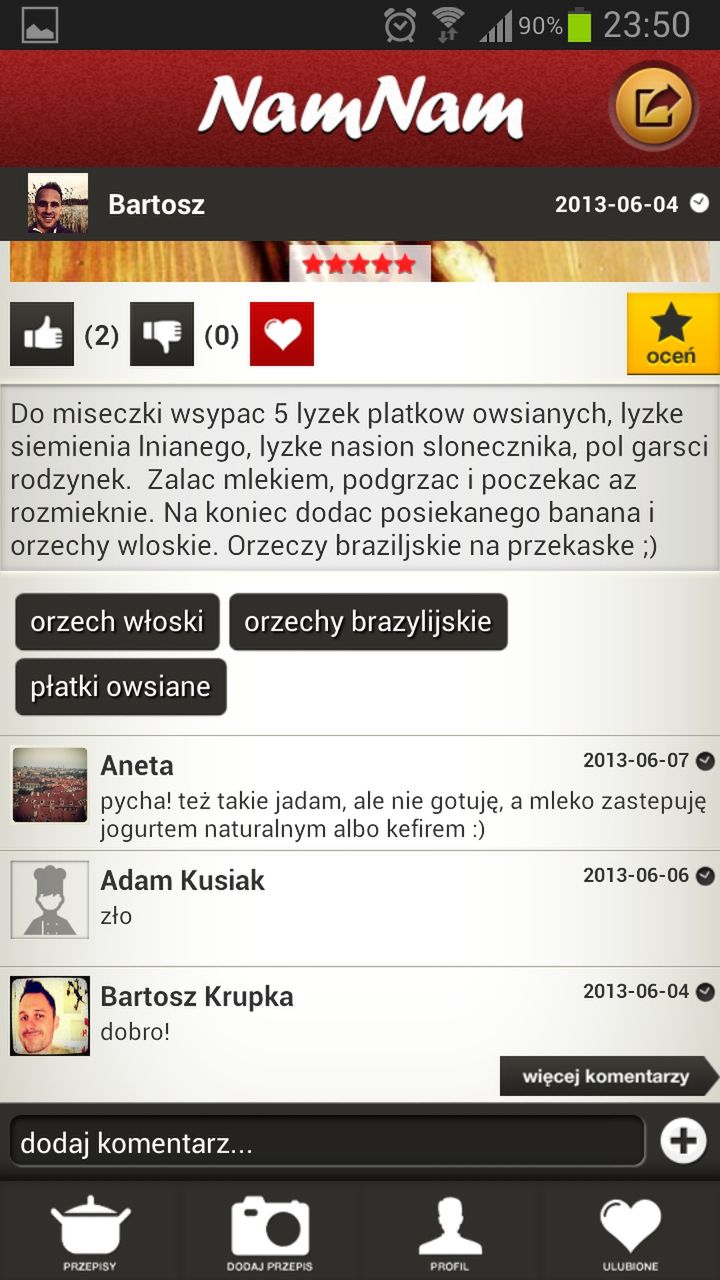Select the orzech włoski tag
The height and width of the screenshot is (1280, 720).
point(117,622)
